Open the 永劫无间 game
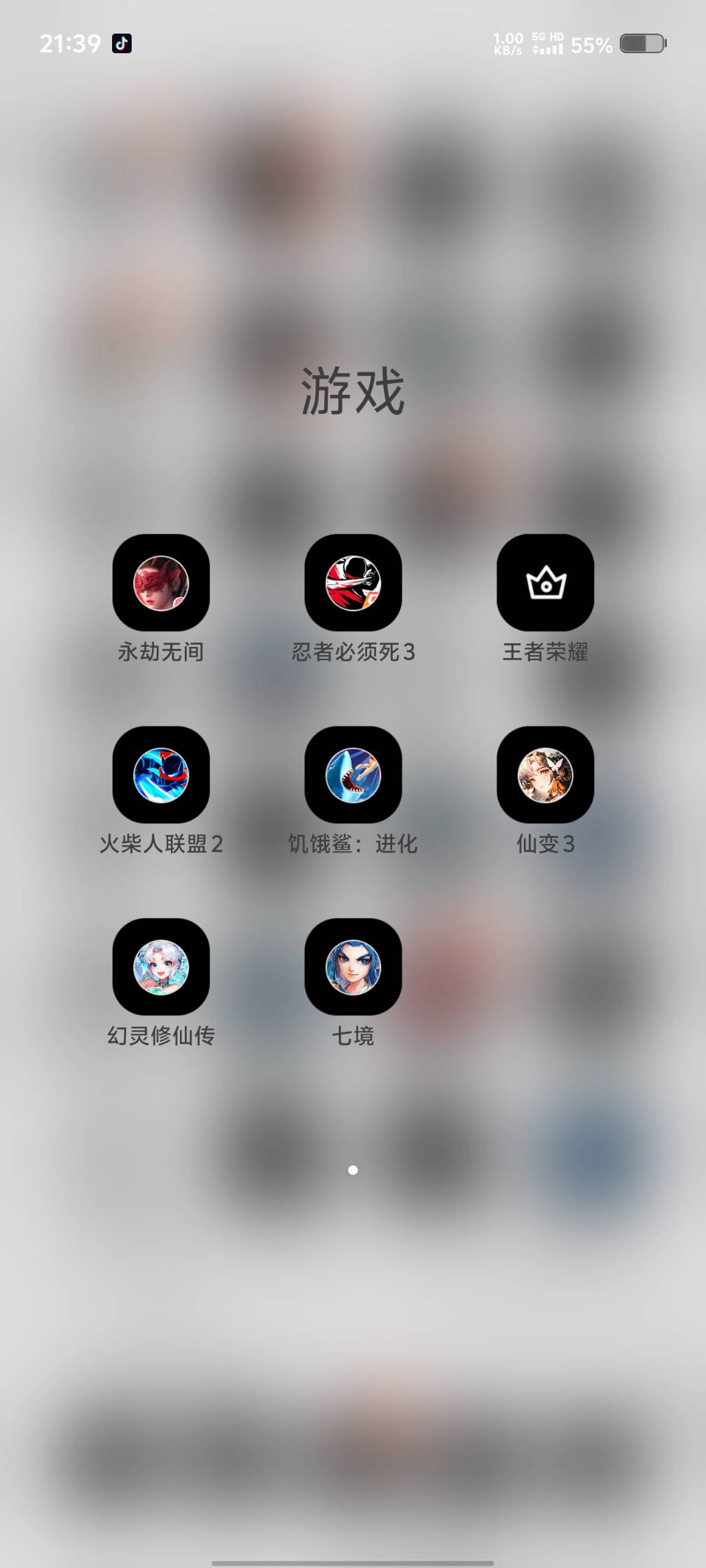The image size is (706, 1568). pyautogui.click(x=160, y=583)
